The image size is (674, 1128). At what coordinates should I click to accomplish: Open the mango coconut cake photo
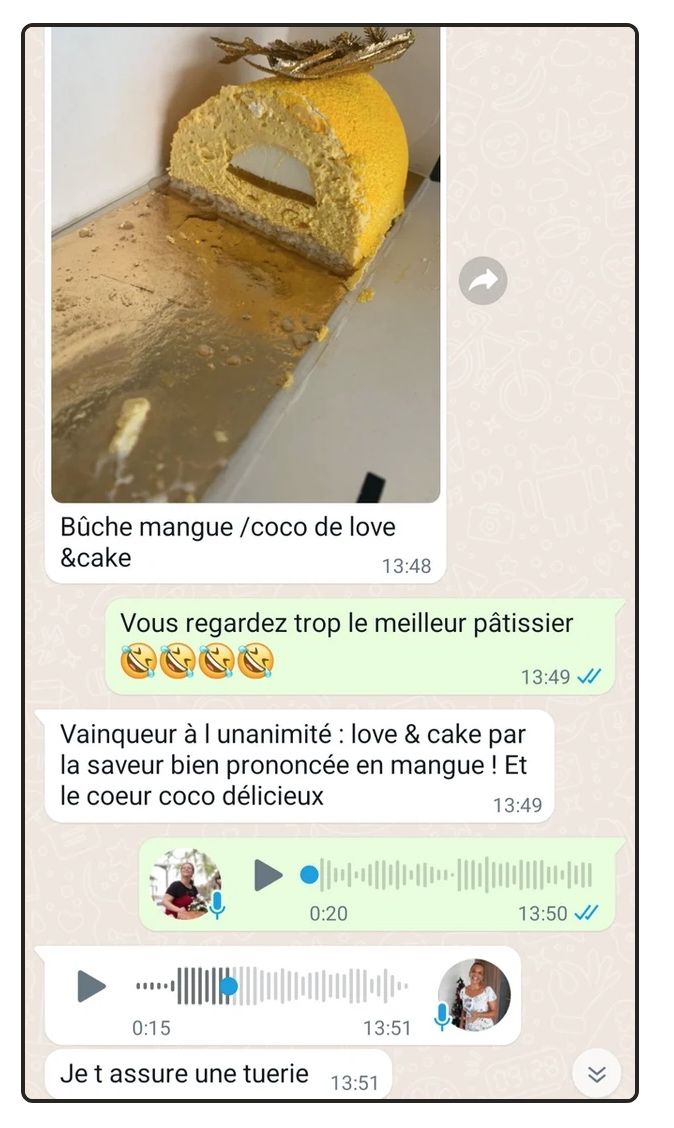pyautogui.click(x=245, y=265)
